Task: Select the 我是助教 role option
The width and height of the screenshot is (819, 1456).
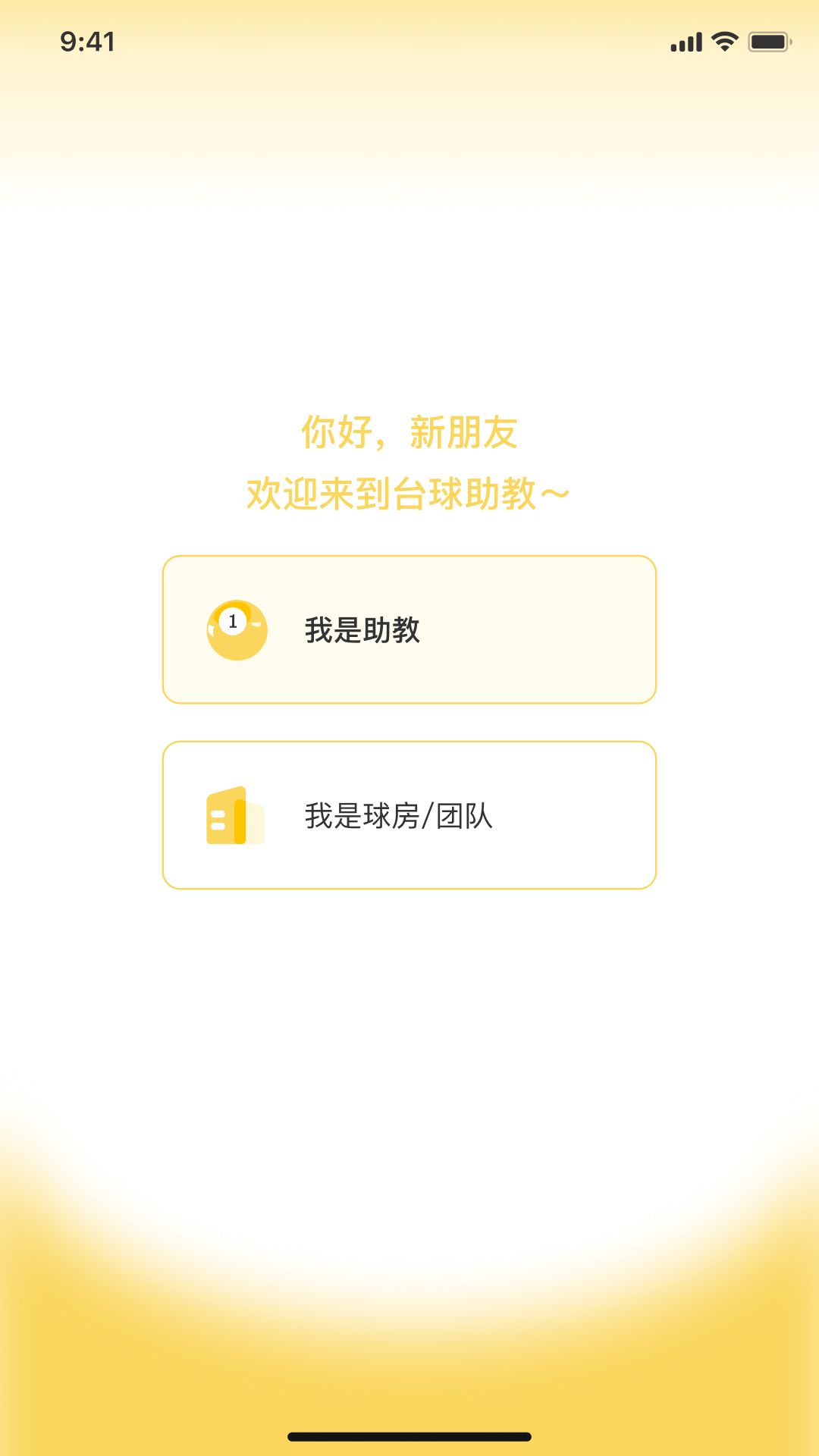Action: 409,629
